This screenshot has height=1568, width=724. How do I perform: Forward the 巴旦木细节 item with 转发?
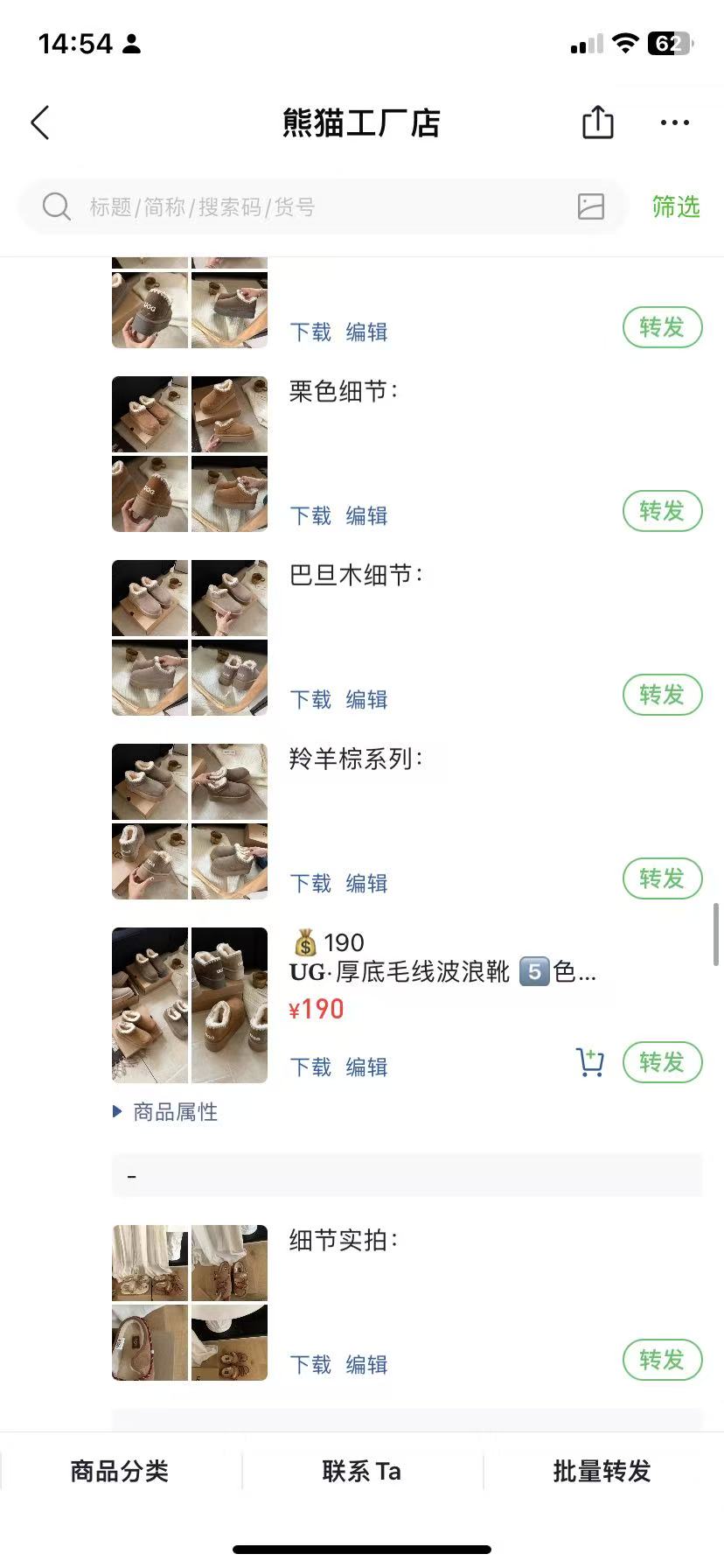coord(662,695)
